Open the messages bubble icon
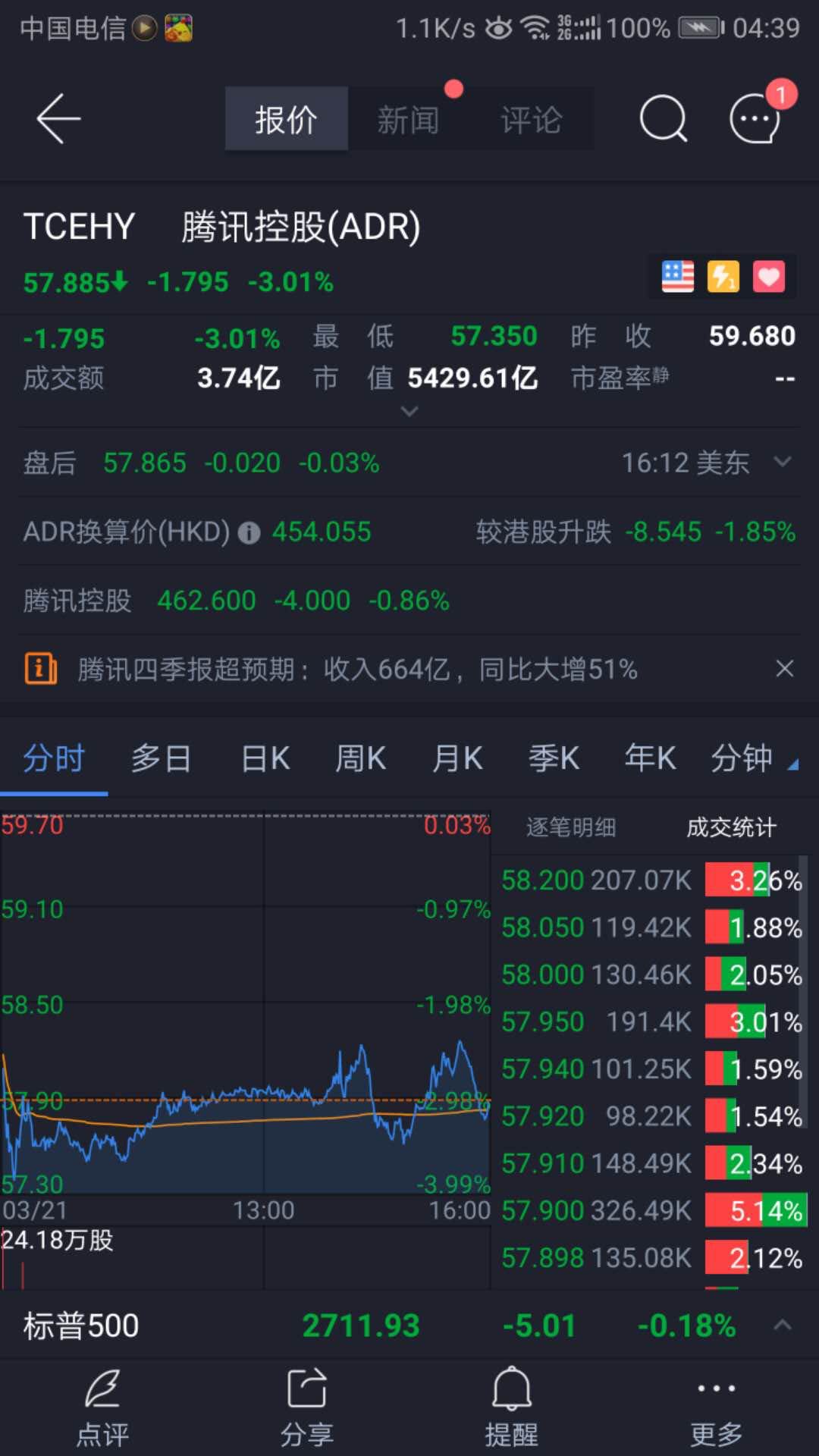This screenshot has width=819, height=1456. 755,118
